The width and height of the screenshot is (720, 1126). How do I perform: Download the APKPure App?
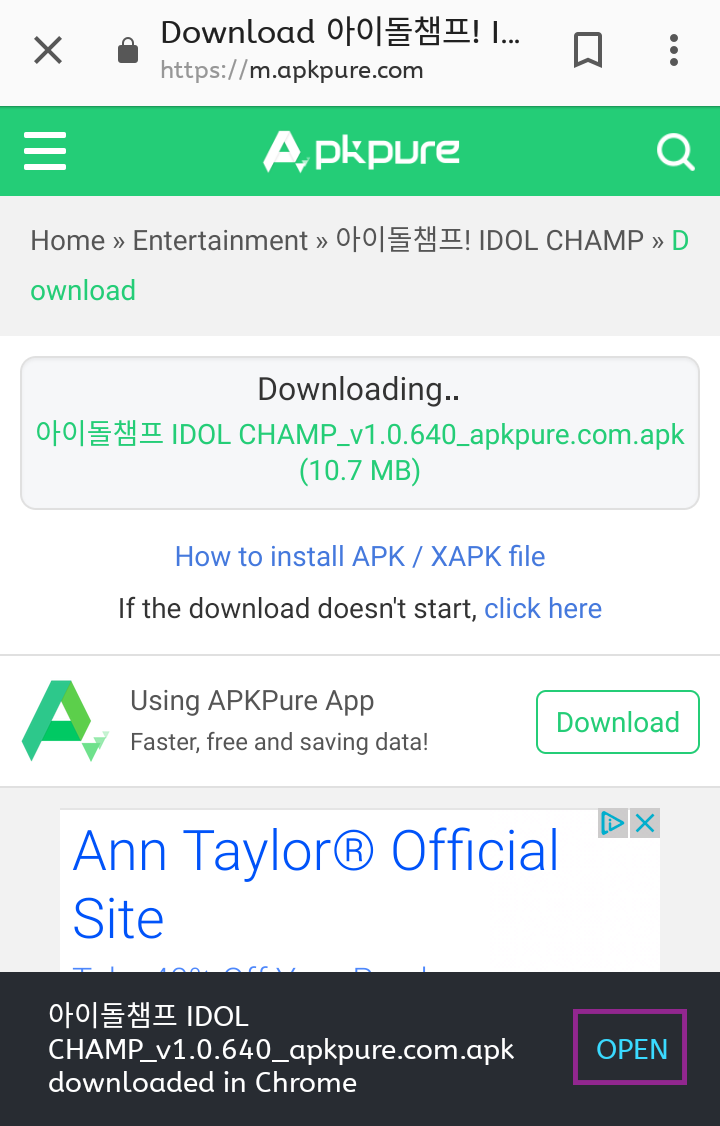pos(617,722)
